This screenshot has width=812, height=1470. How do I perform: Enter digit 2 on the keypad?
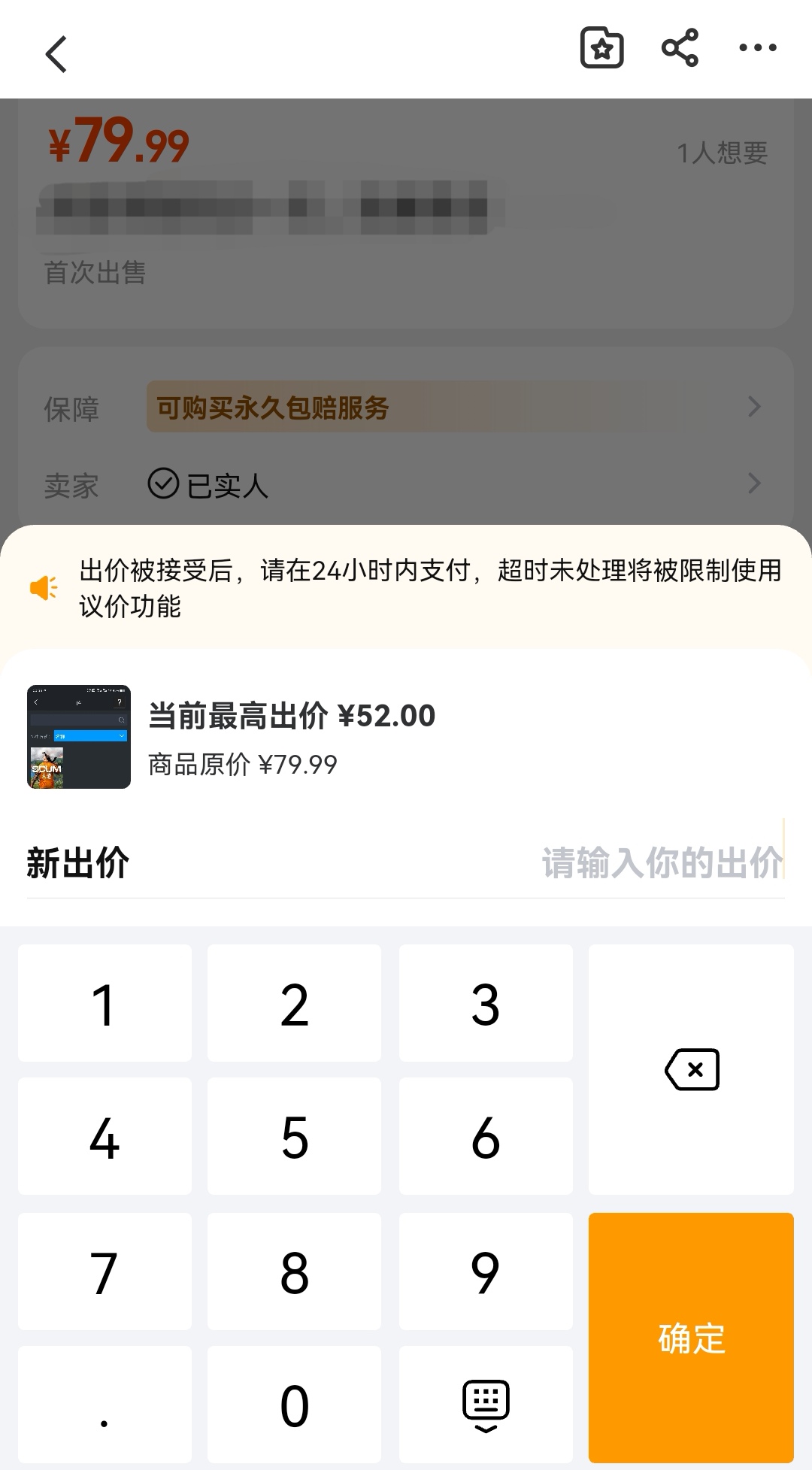coord(294,1004)
